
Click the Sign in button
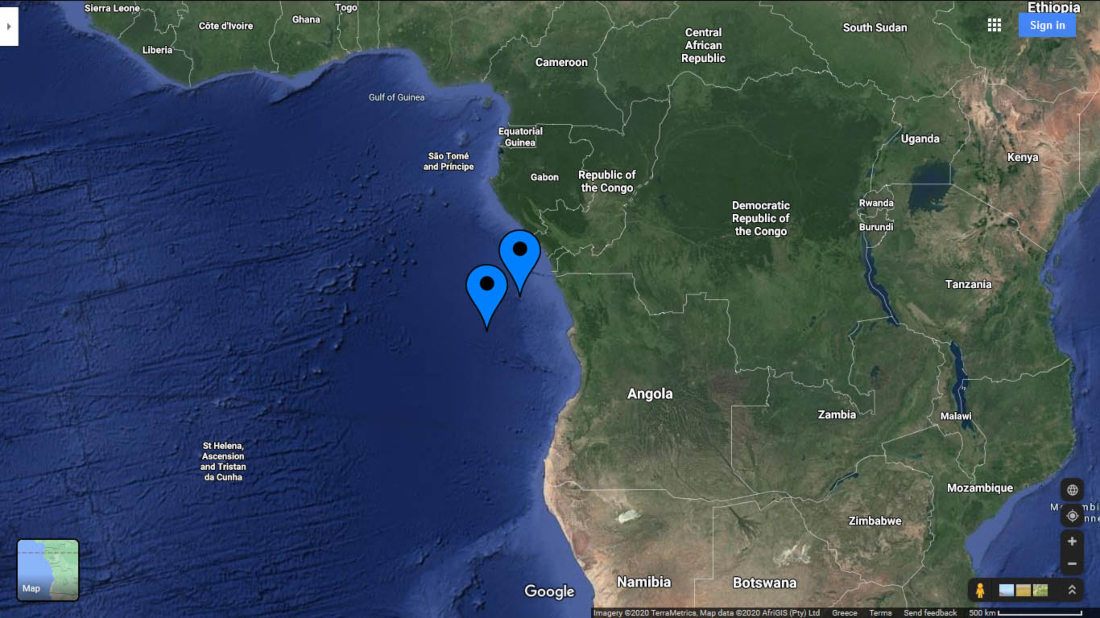pos(1047,25)
